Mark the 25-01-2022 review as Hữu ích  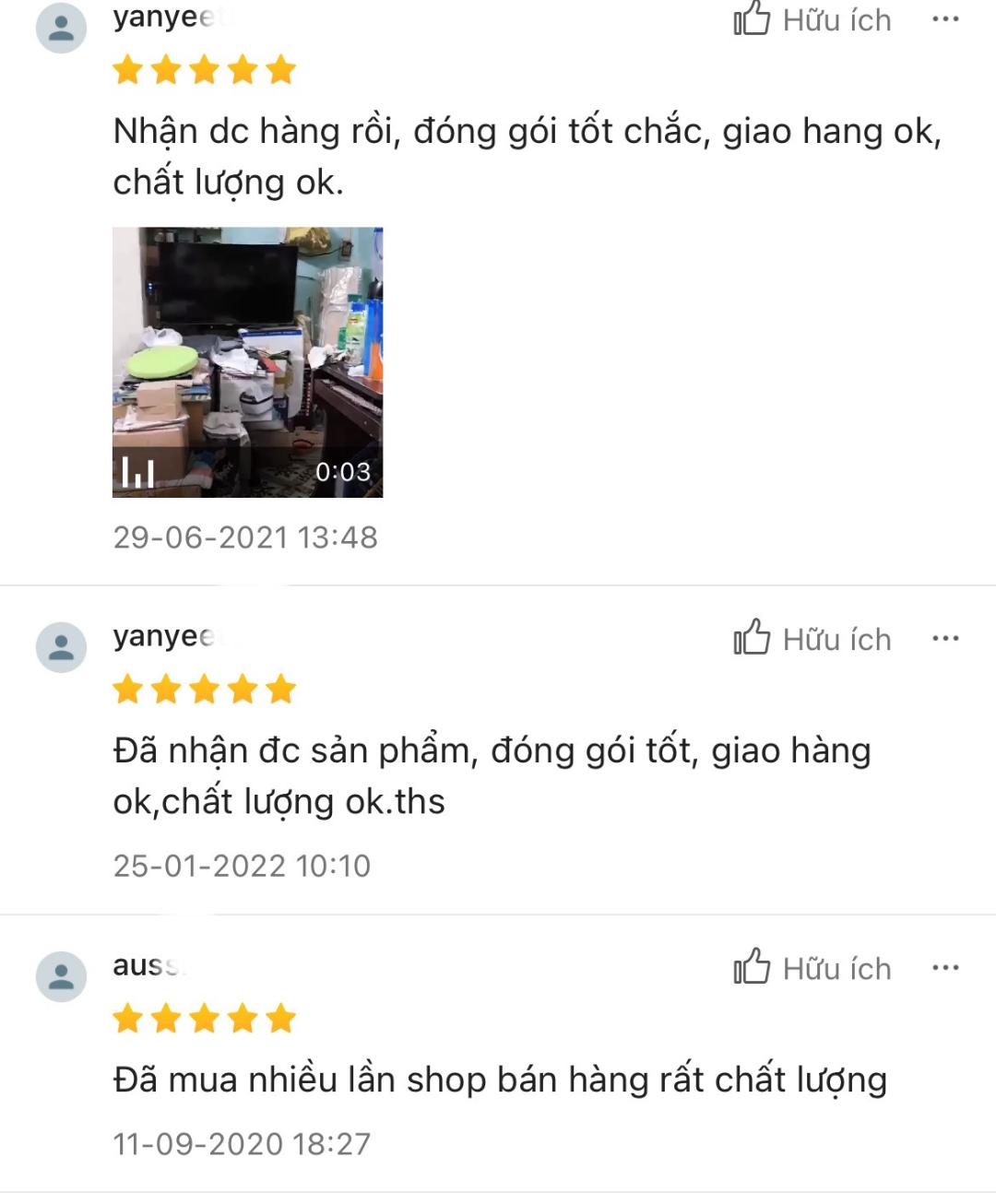(812, 638)
